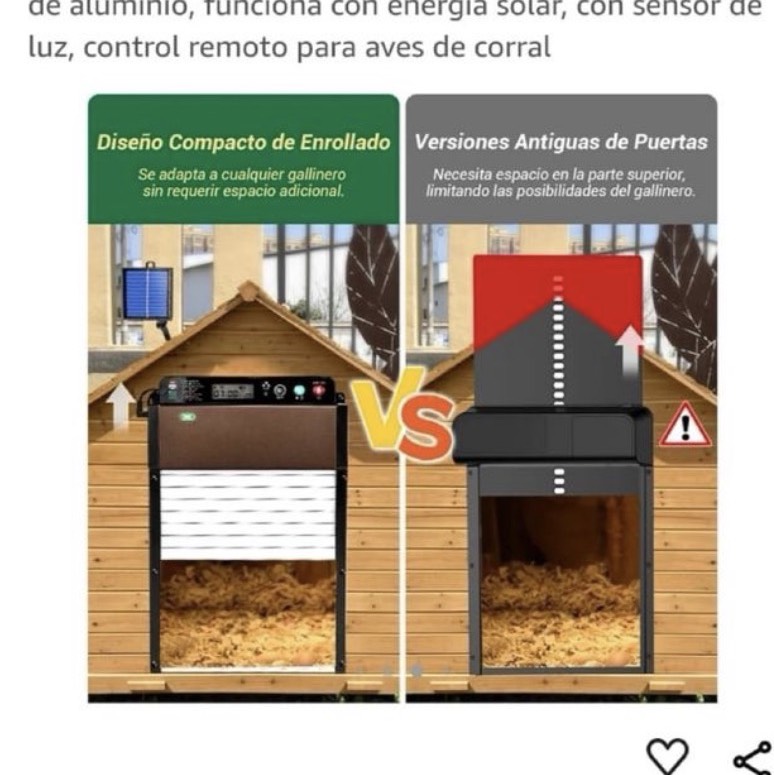
Task: Share this product listing
Action: tap(750, 756)
